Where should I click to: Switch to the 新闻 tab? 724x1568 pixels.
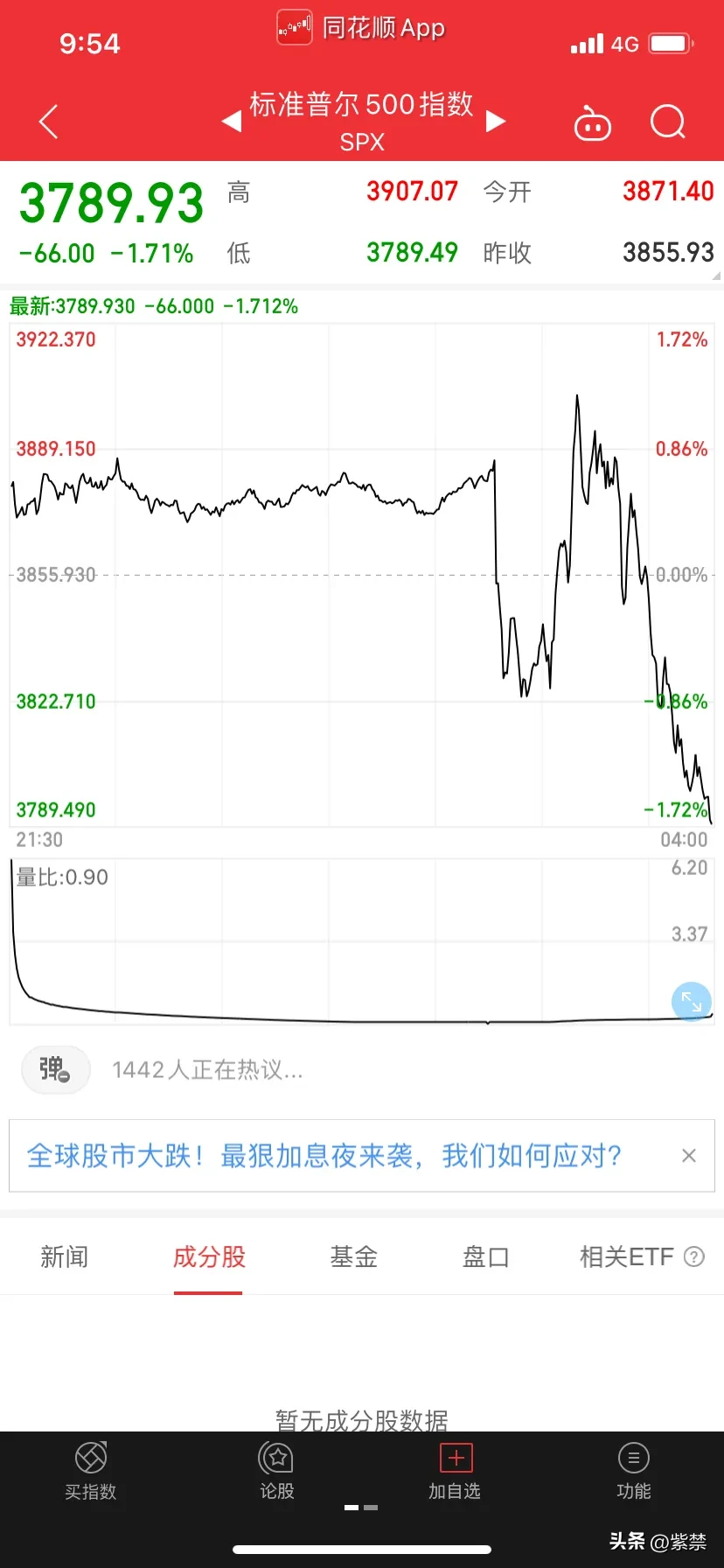coord(65,1257)
